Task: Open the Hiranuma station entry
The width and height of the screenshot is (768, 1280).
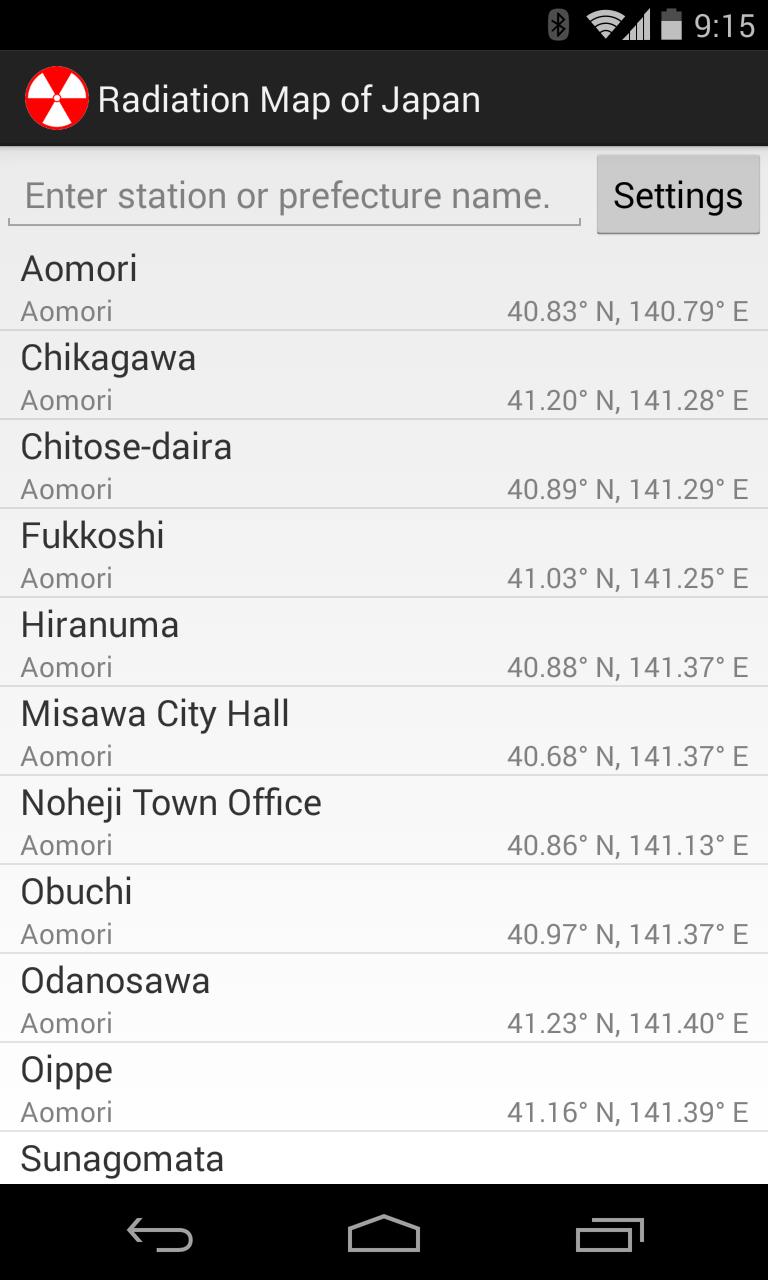Action: (x=384, y=641)
